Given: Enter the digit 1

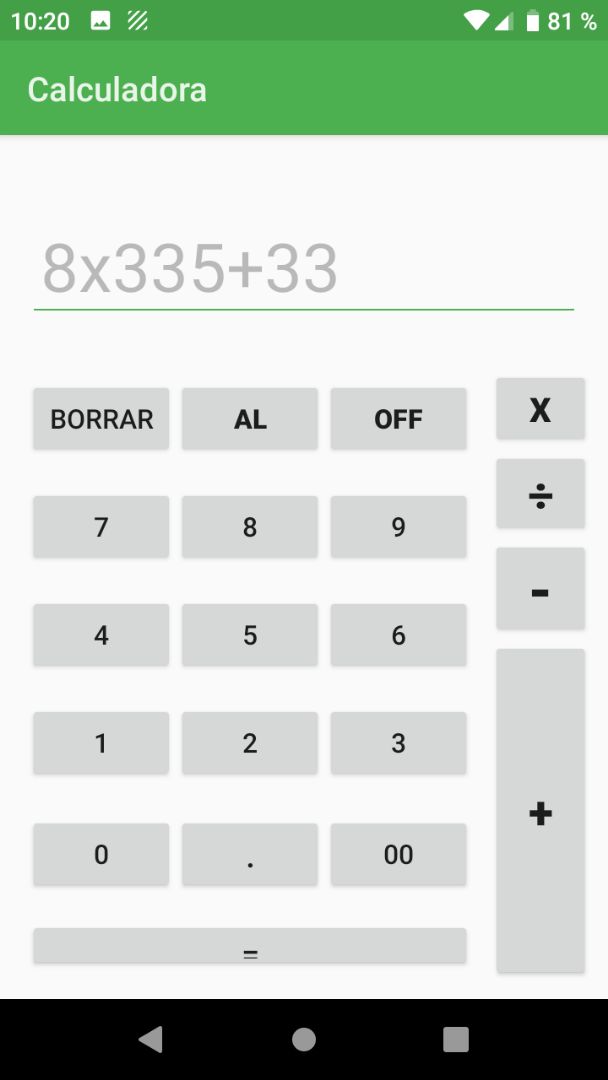Looking at the screenshot, I should pyautogui.click(x=101, y=743).
